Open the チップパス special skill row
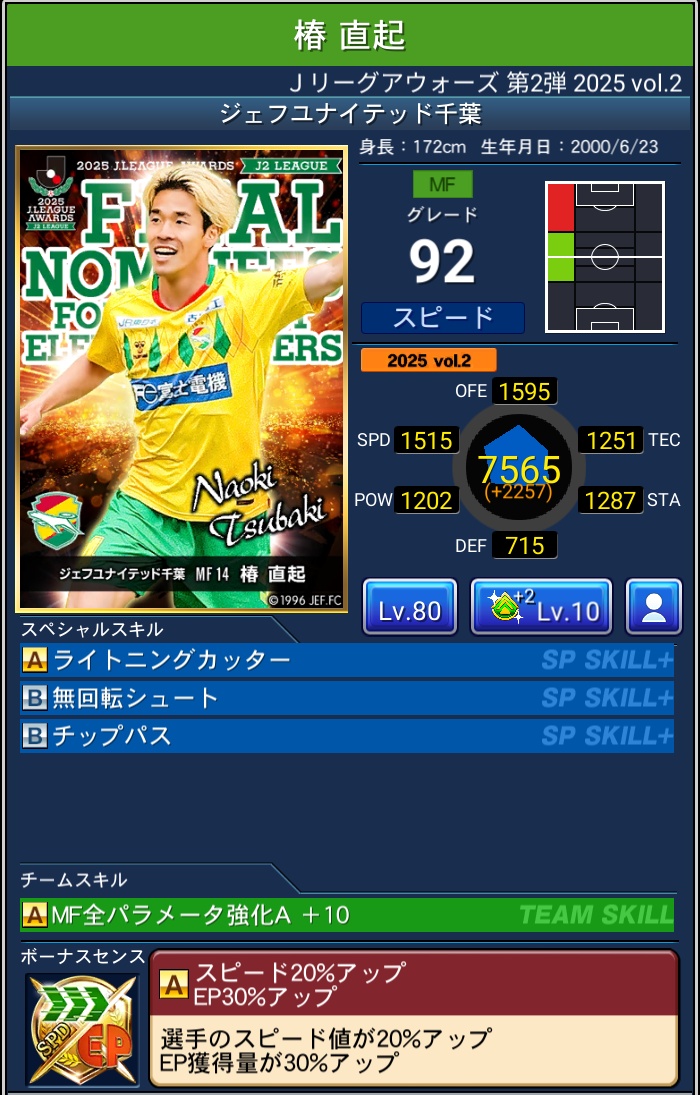The image size is (700, 1095). tap(346, 736)
